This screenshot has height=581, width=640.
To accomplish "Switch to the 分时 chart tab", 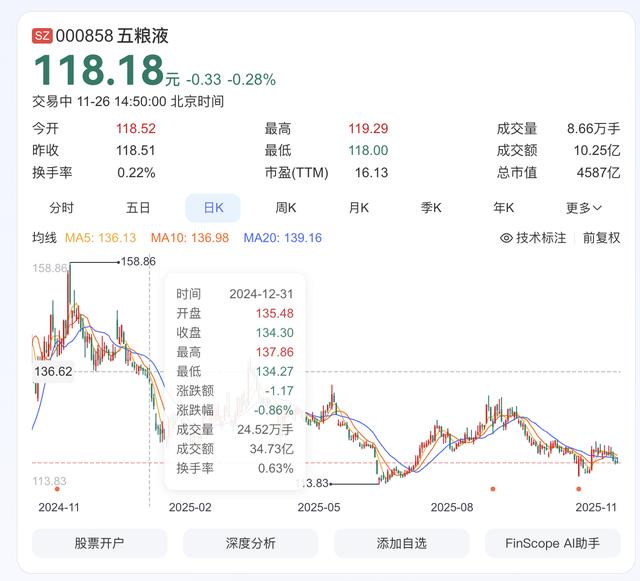I will coord(61,208).
